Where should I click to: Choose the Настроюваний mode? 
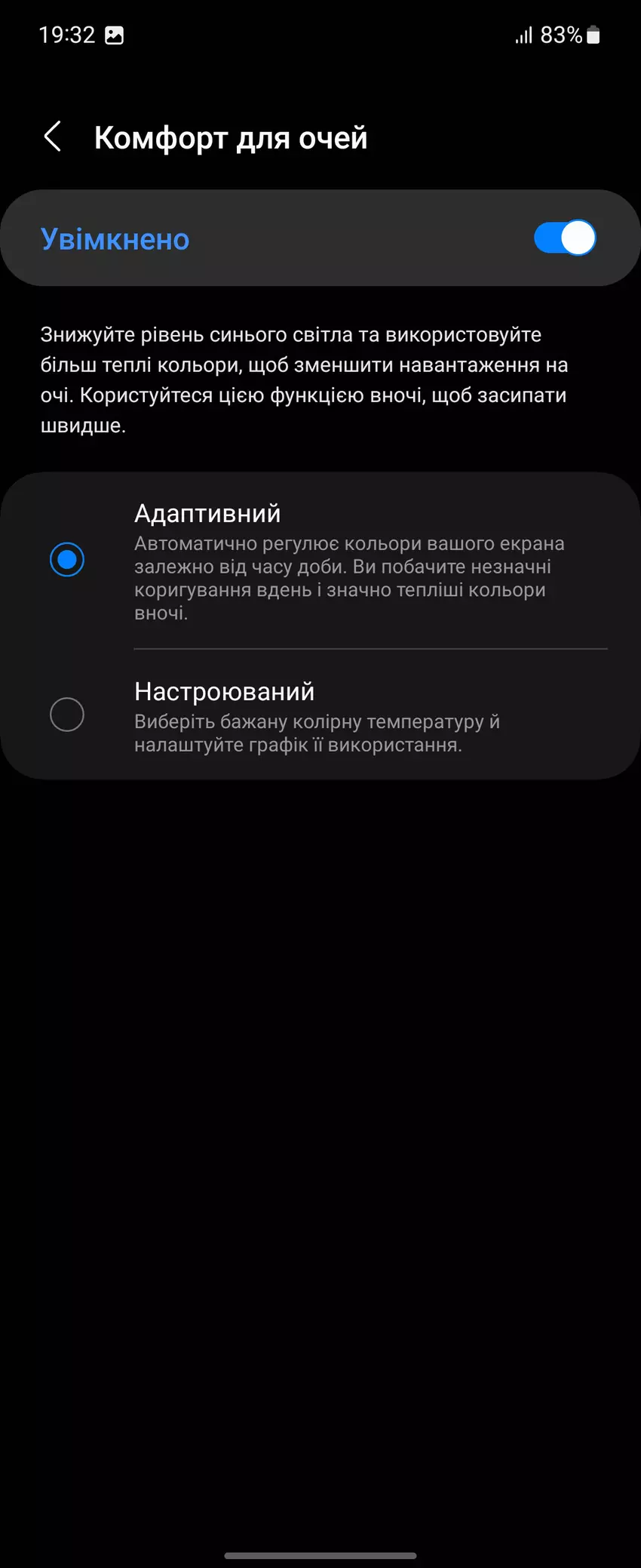coord(67,715)
